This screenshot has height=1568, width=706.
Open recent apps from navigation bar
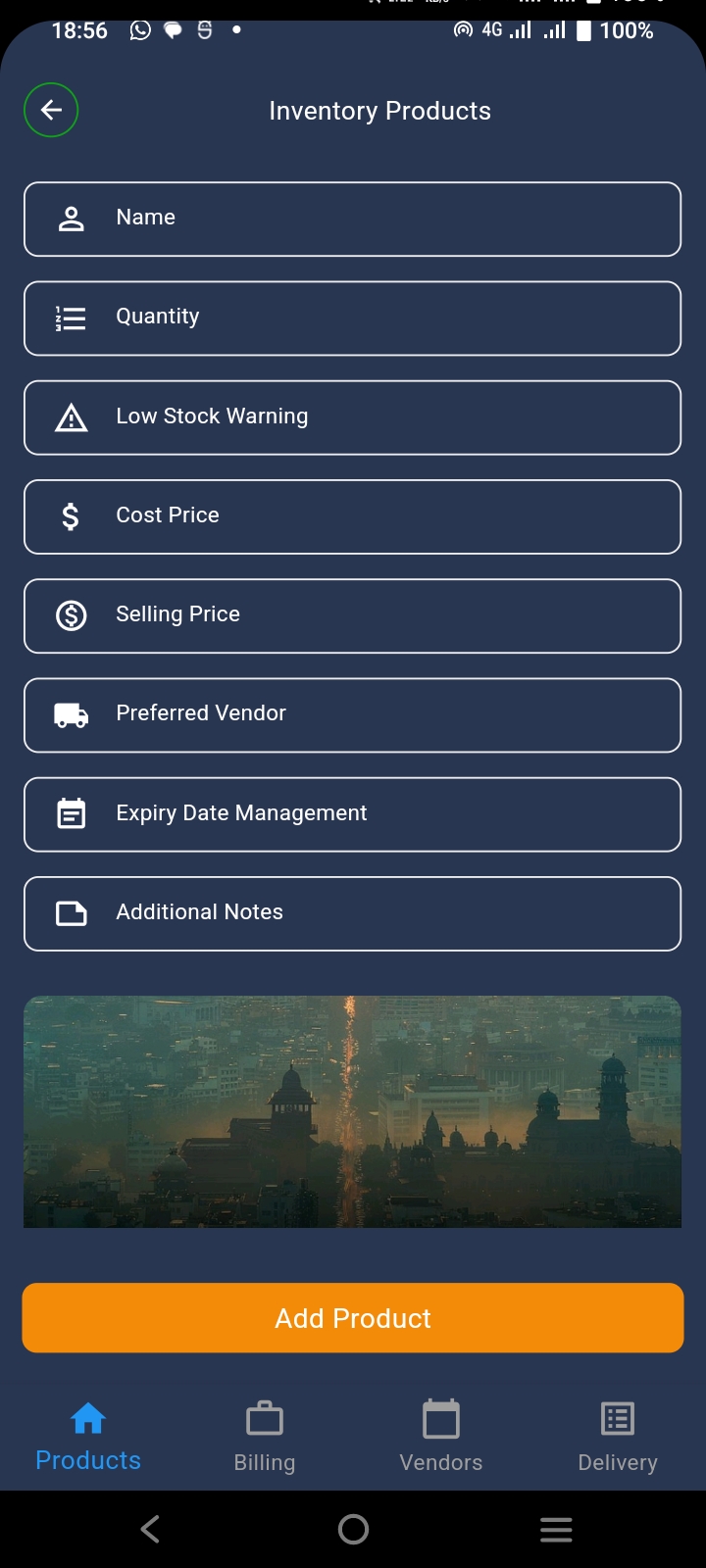point(556,1529)
